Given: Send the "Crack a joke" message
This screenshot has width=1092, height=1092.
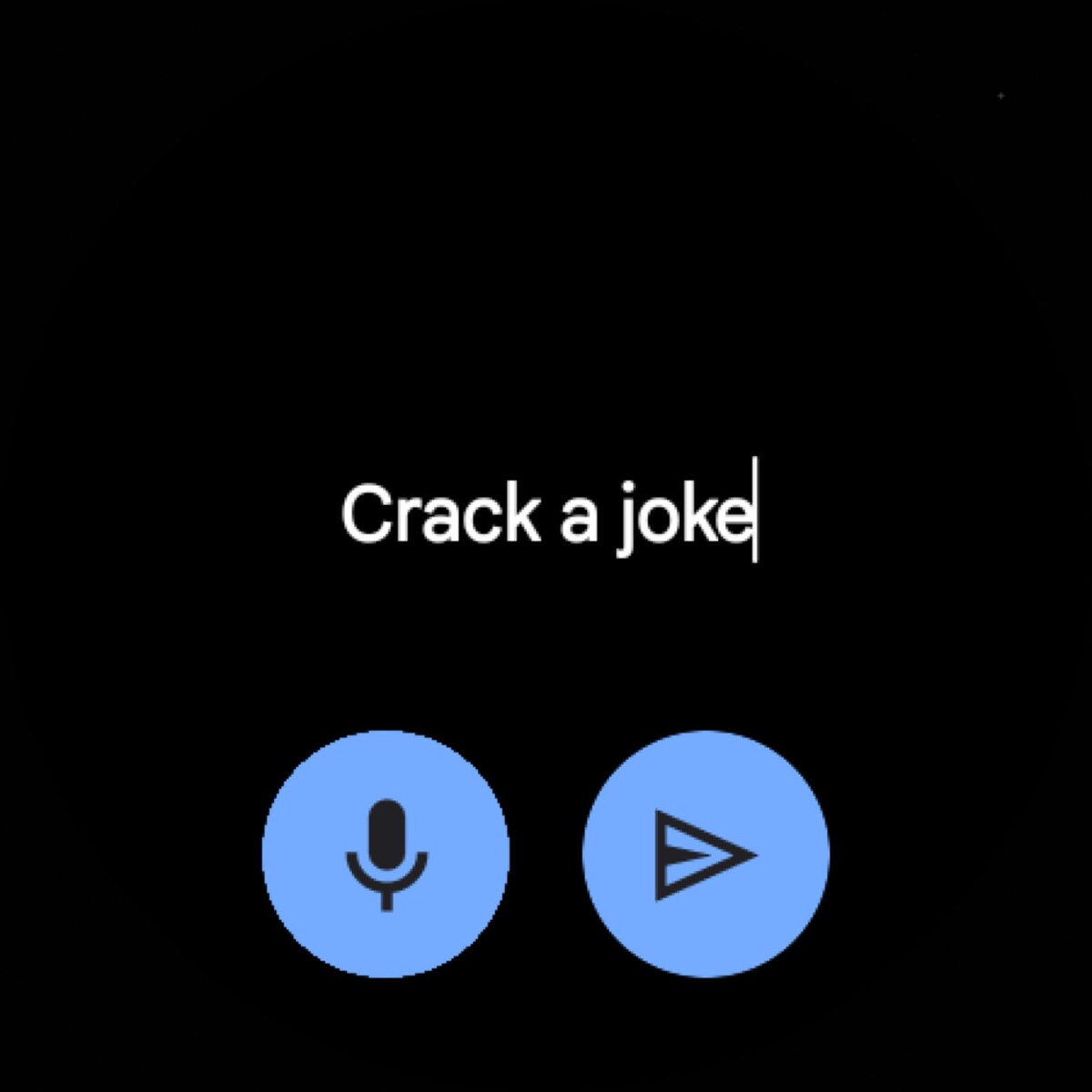Looking at the screenshot, I should coord(705,854).
